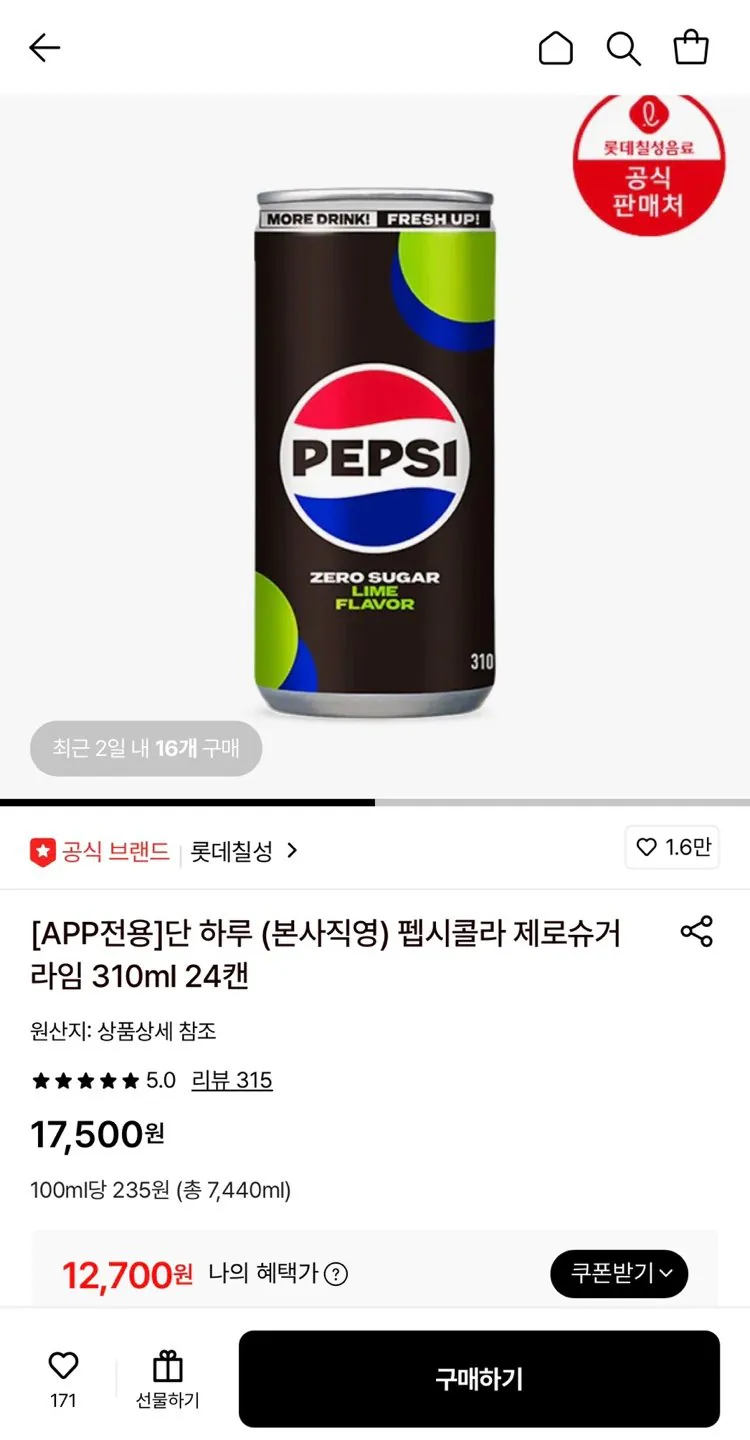Open the home screen icon
The image size is (750, 1440).
click(556, 47)
